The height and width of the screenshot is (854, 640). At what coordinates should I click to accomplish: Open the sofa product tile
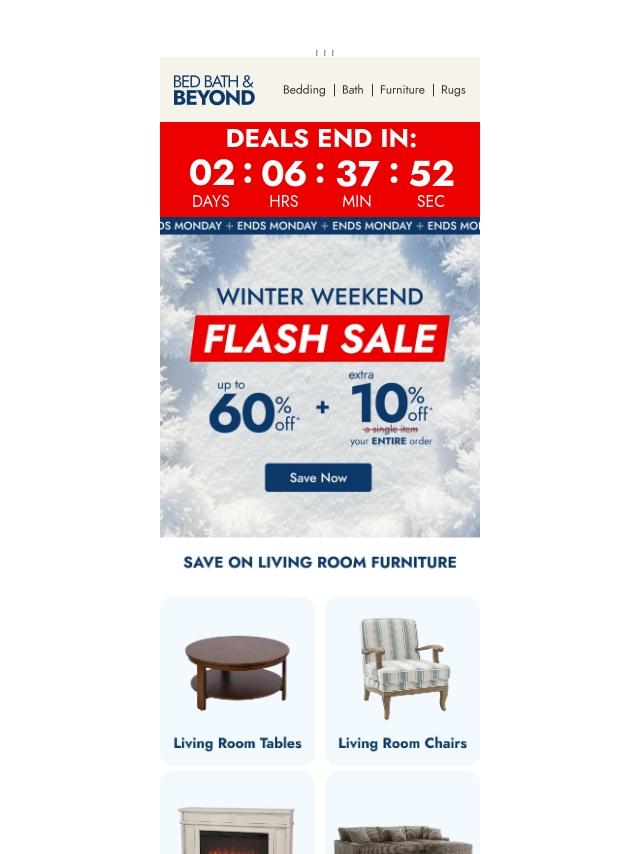[402, 815]
